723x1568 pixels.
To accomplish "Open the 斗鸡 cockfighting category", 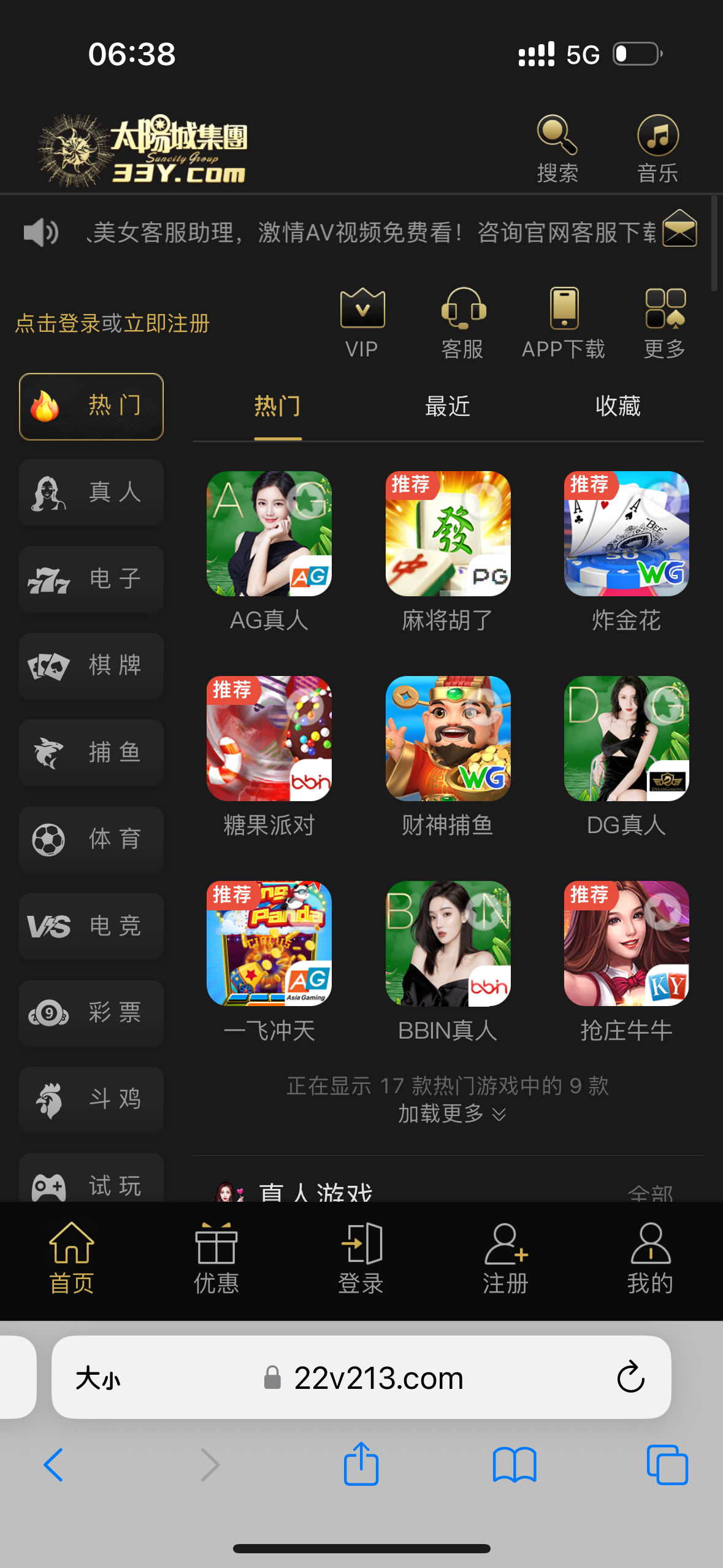I will pos(91,1100).
